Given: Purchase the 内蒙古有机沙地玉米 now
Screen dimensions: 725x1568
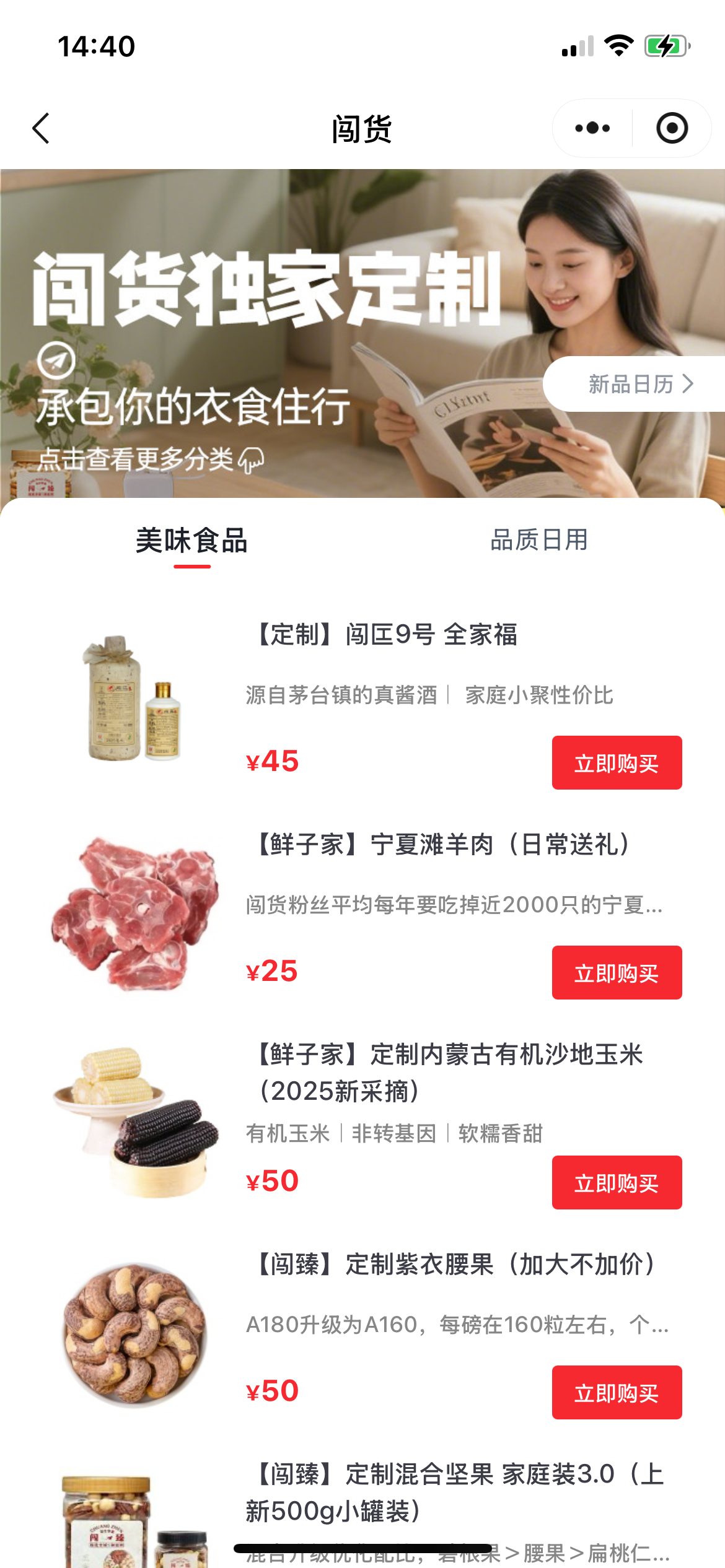Looking at the screenshot, I should pos(617,1183).
